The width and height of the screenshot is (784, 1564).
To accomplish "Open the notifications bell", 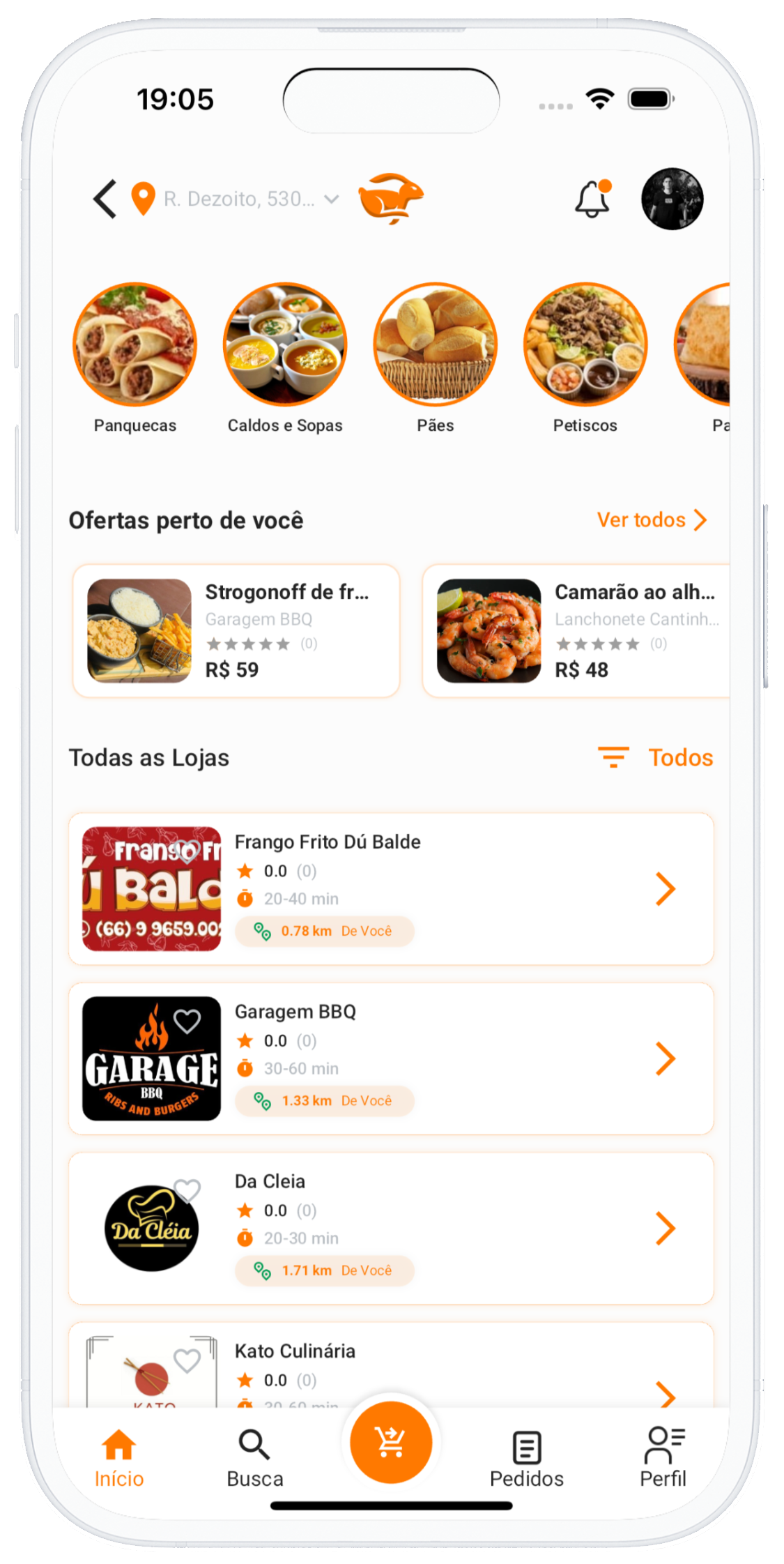I will tap(592, 199).
